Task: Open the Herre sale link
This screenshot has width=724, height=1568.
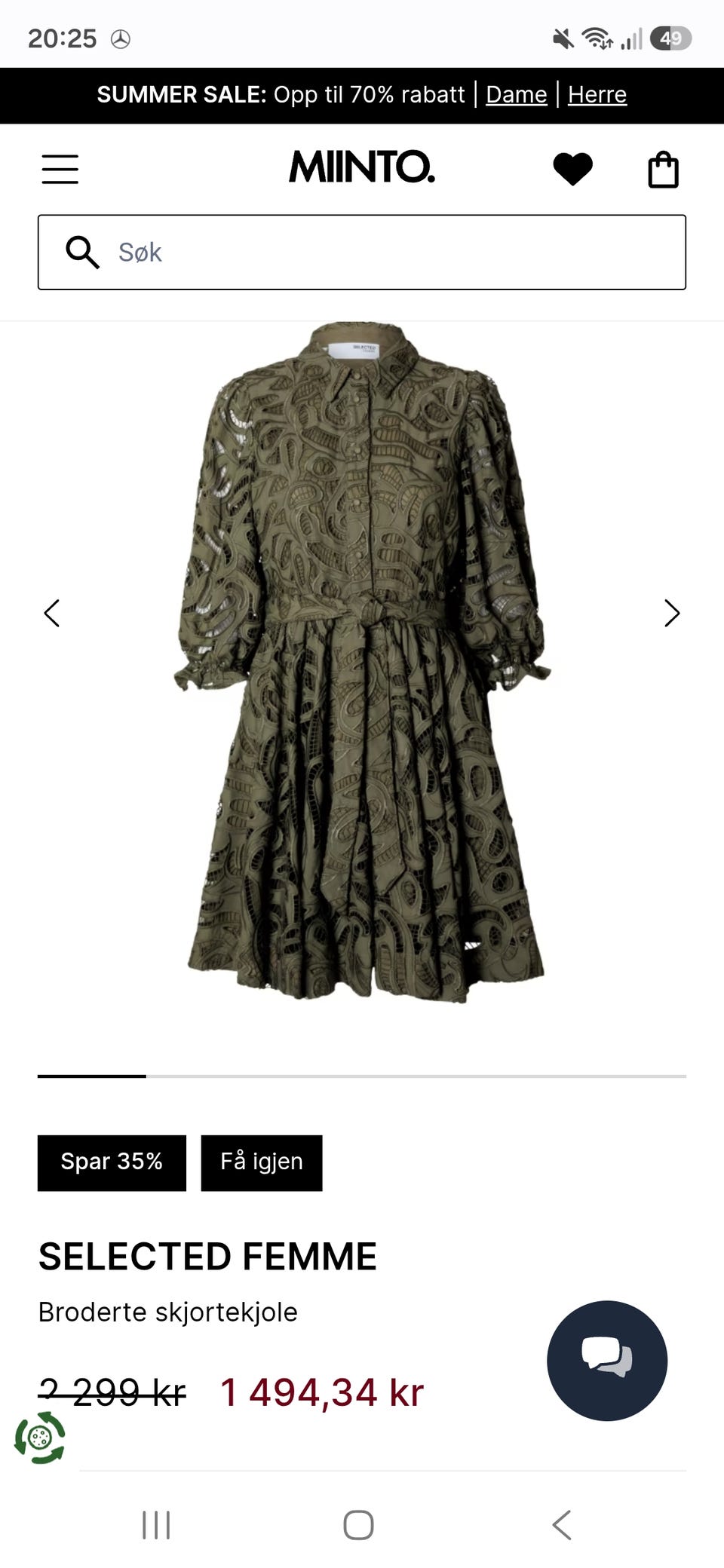Action: [597, 94]
